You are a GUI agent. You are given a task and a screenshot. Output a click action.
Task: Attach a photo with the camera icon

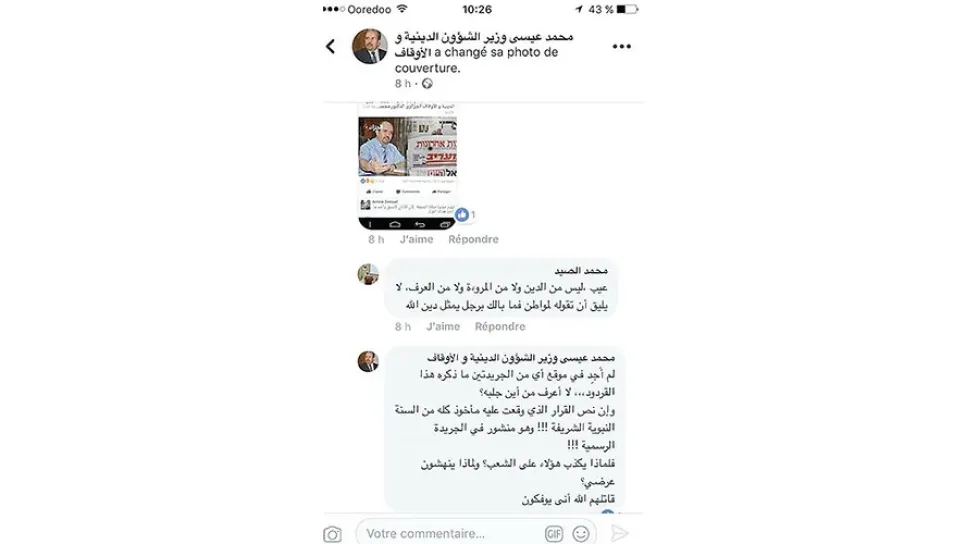(332, 534)
